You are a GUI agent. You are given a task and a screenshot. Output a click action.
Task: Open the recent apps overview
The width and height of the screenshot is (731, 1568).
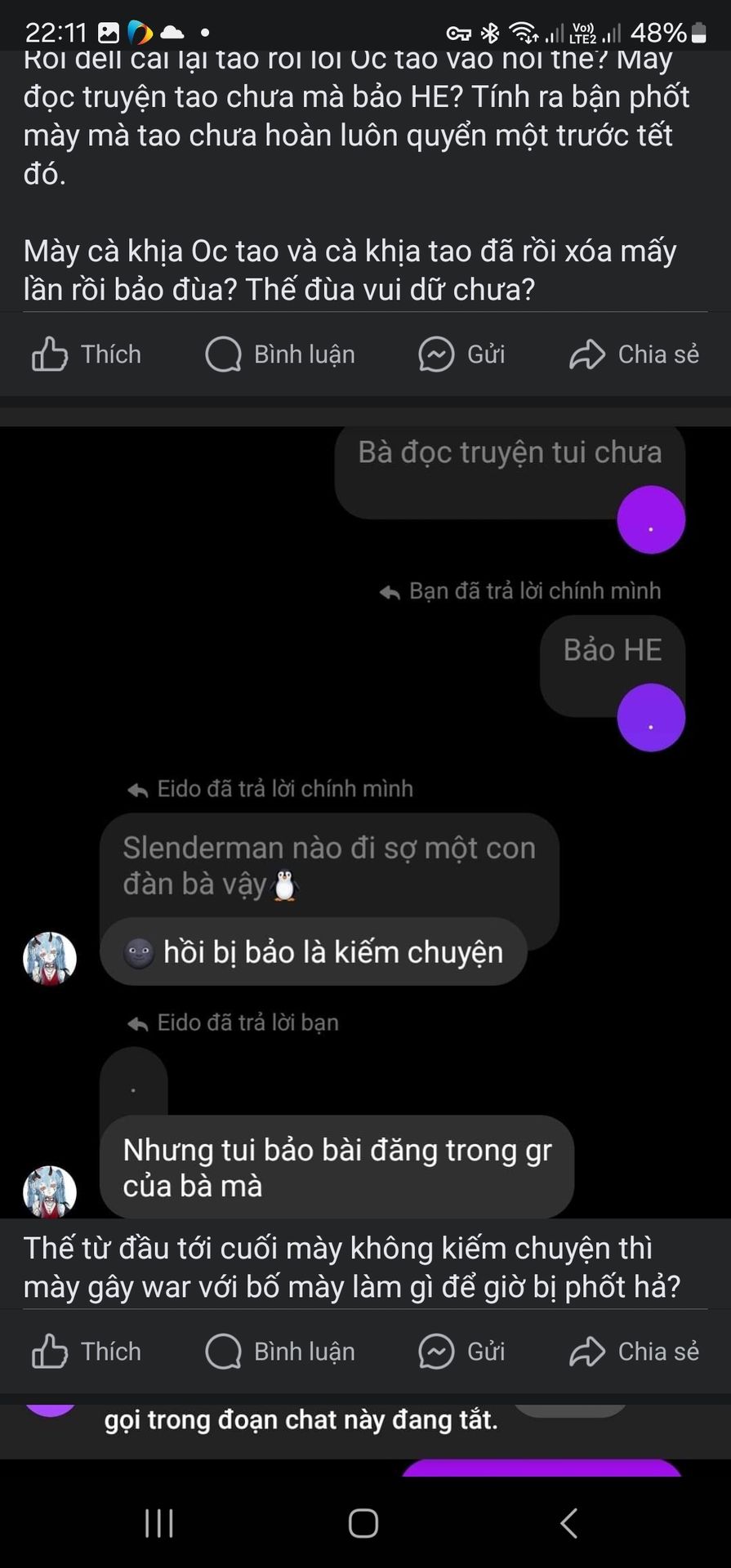pos(159,1523)
